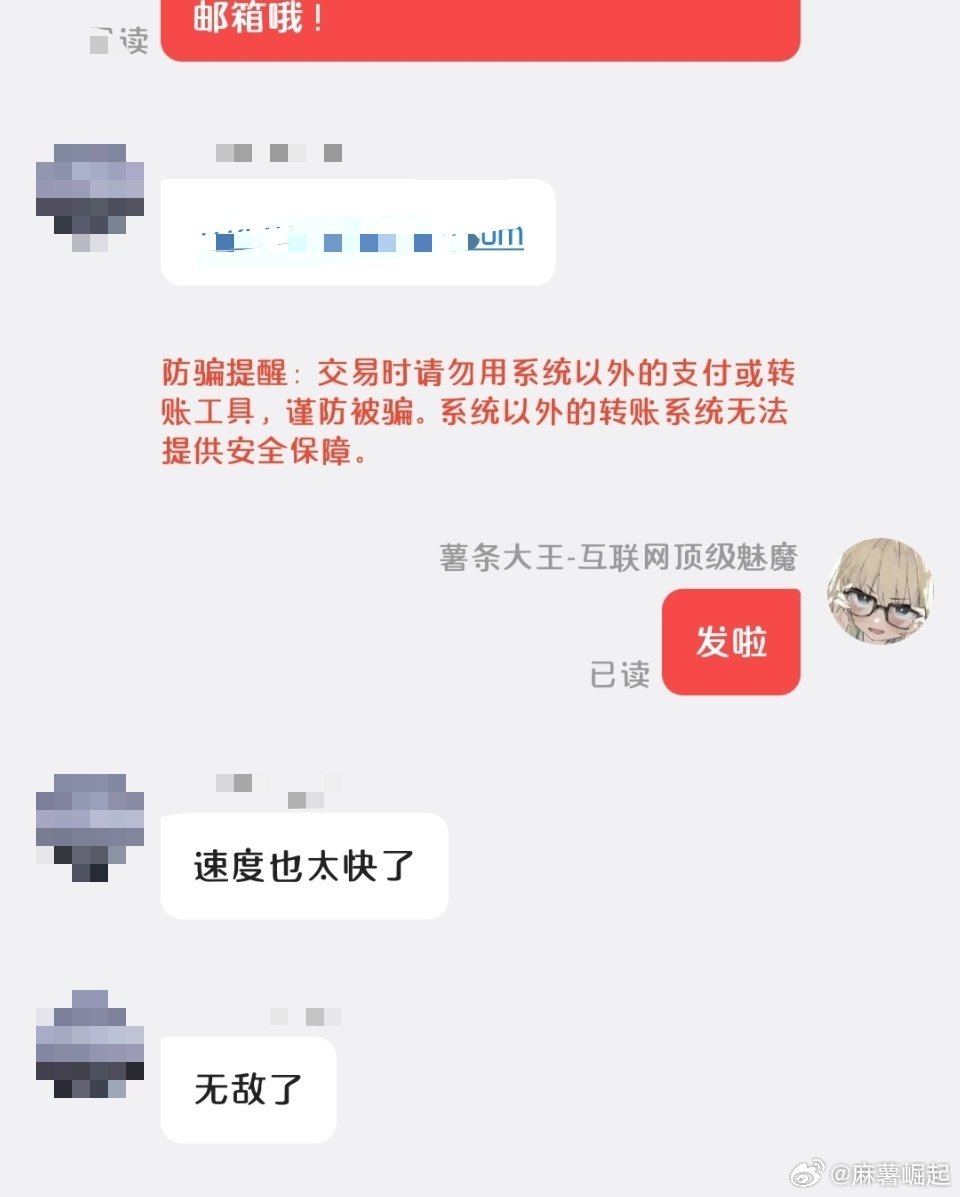
Task: Open the underlined email link in the message
Action: click(360, 238)
